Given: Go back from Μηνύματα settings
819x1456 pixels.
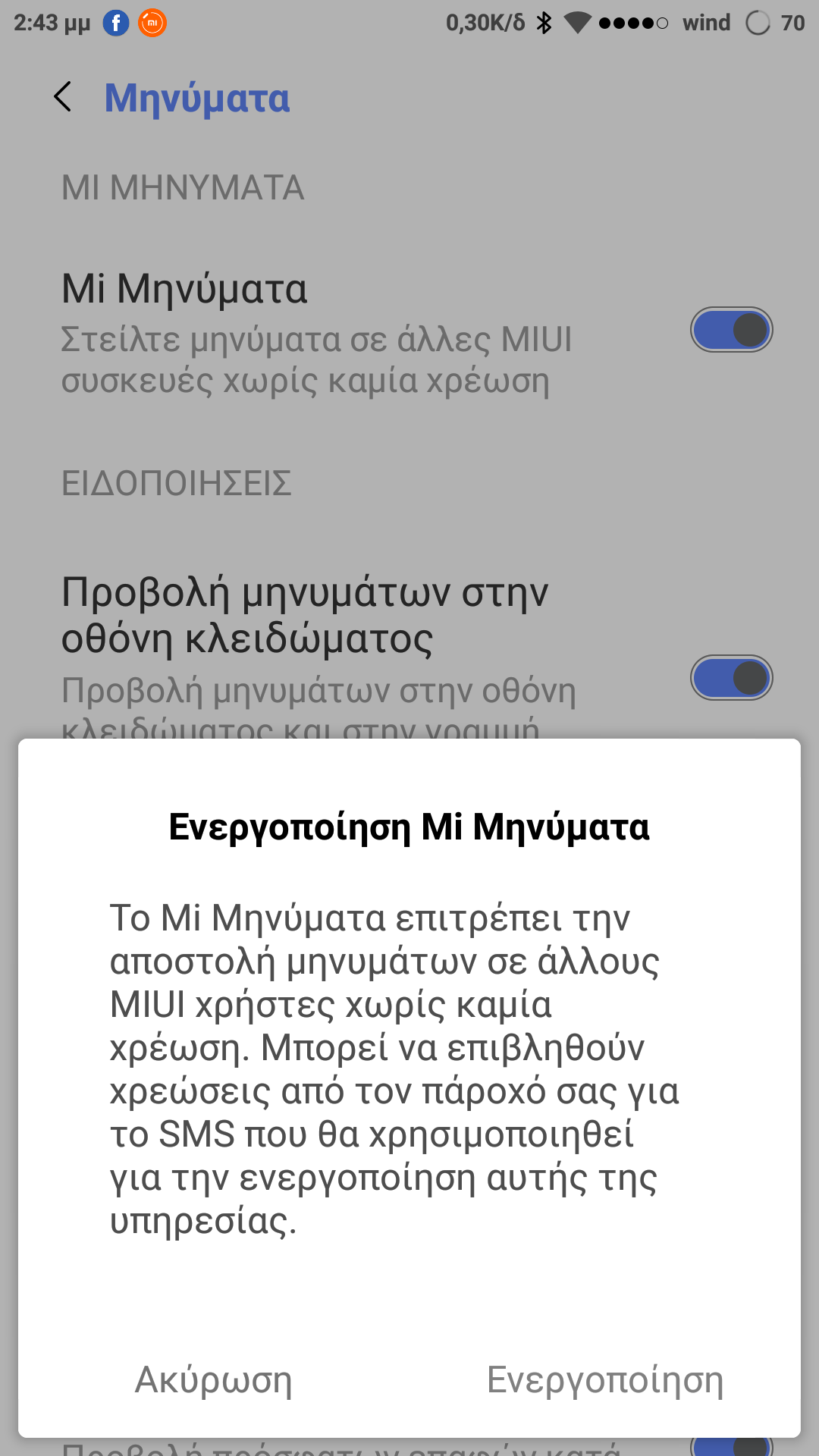Looking at the screenshot, I should pyautogui.click(x=64, y=97).
